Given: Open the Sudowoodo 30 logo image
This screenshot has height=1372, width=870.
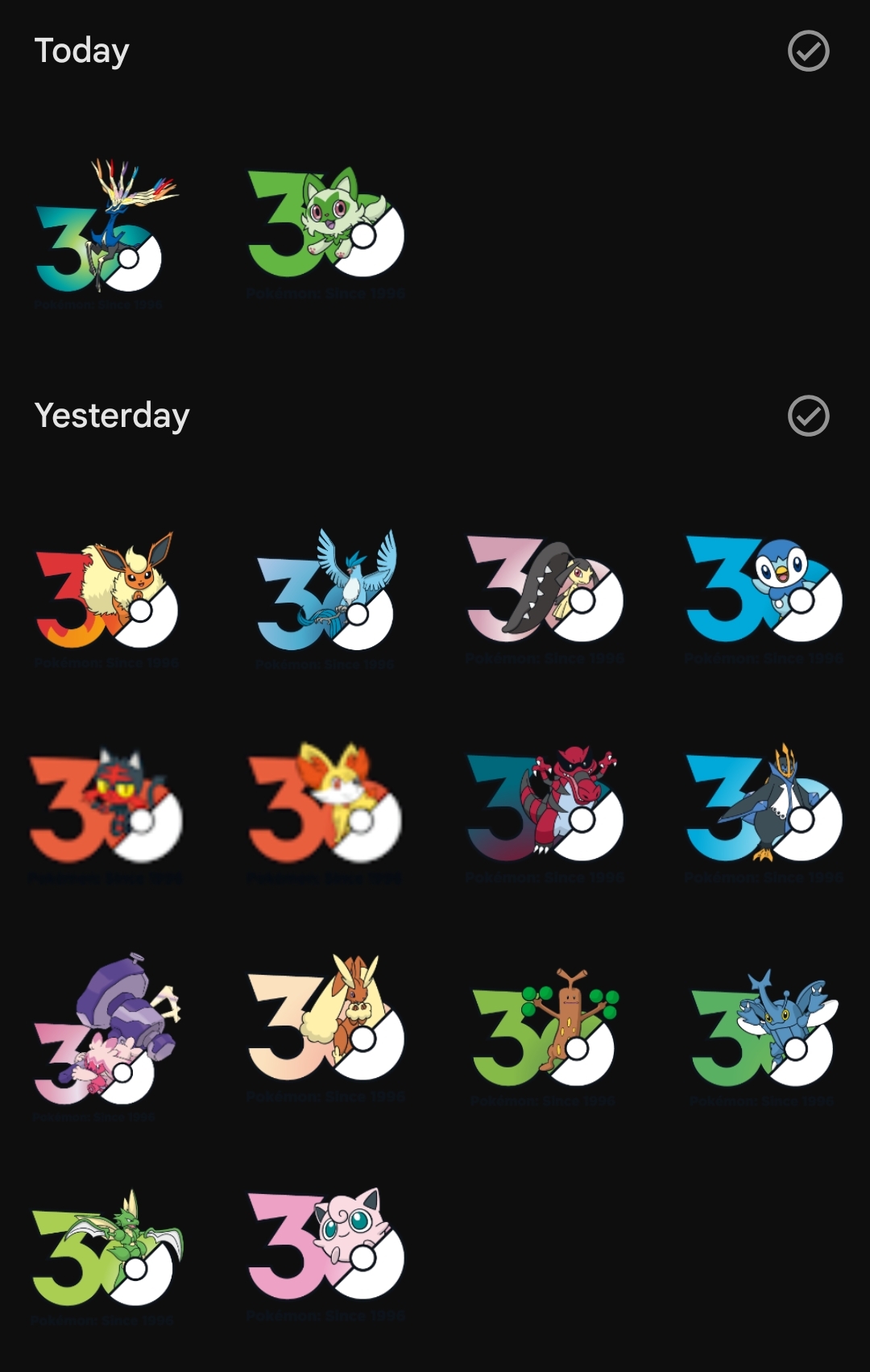Looking at the screenshot, I should pos(545,1031).
